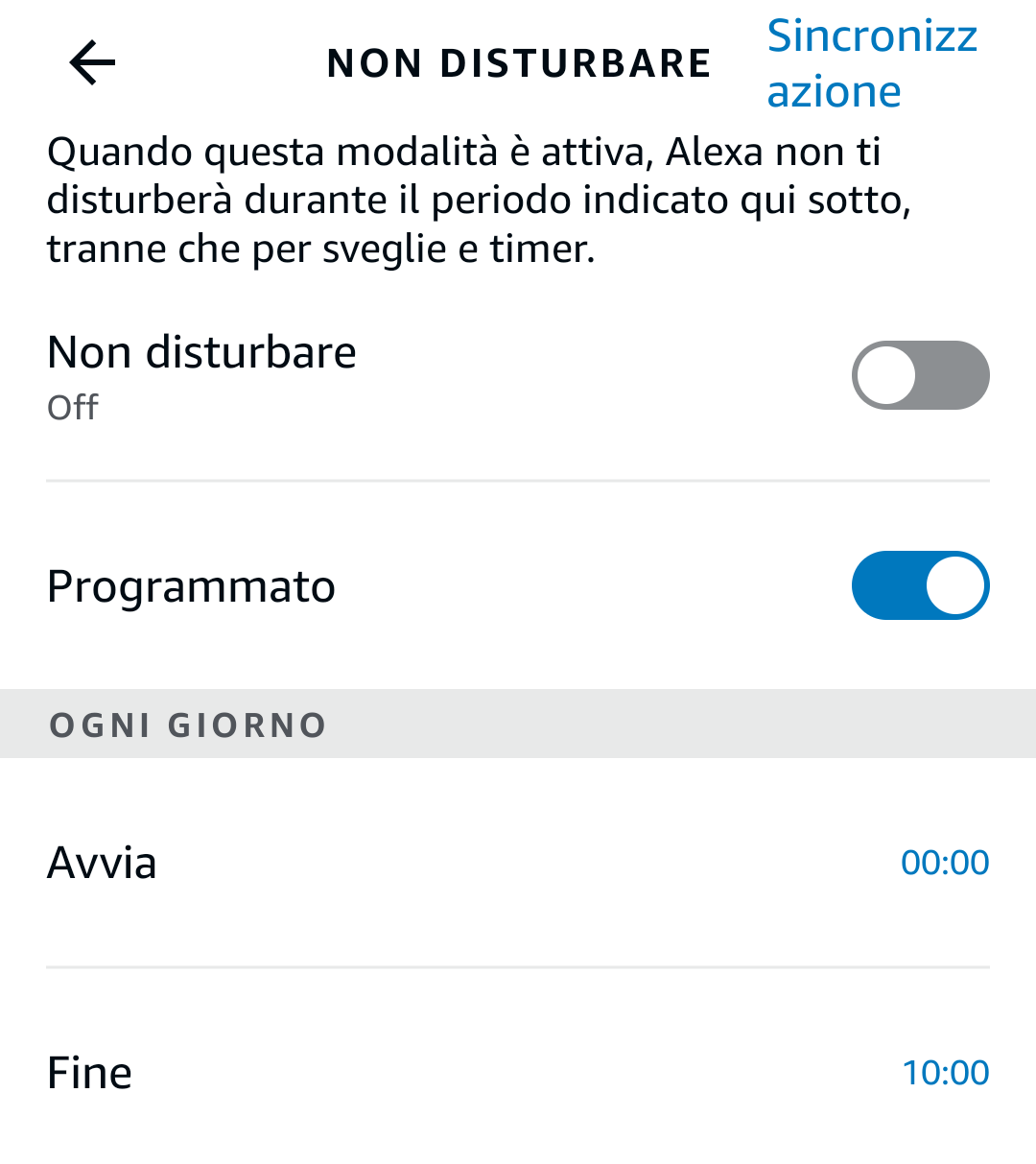Turn on the Non disturbare switch
The width and height of the screenshot is (1036, 1164).
tap(920, 375)
